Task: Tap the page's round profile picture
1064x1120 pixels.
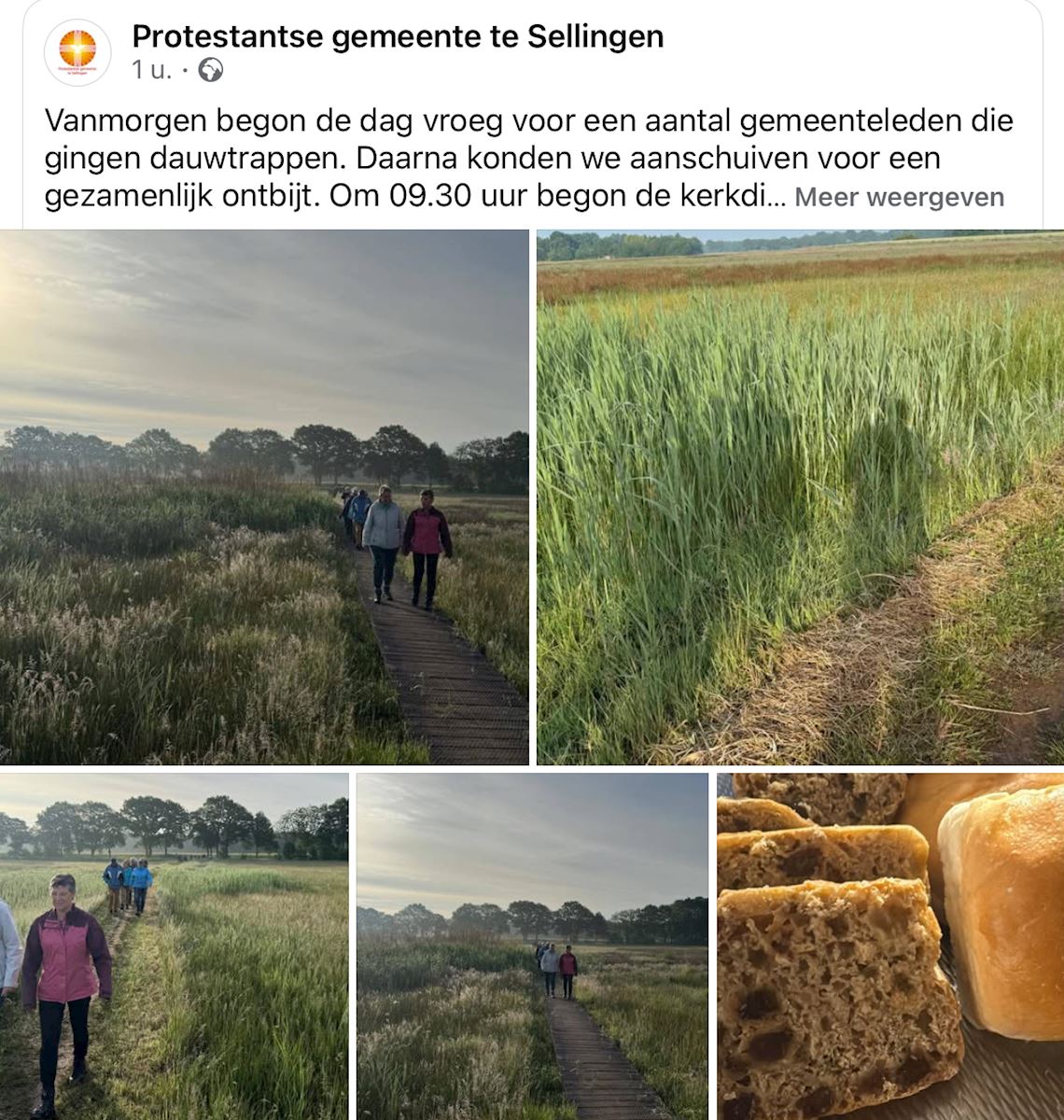Action: pos(77,52)
